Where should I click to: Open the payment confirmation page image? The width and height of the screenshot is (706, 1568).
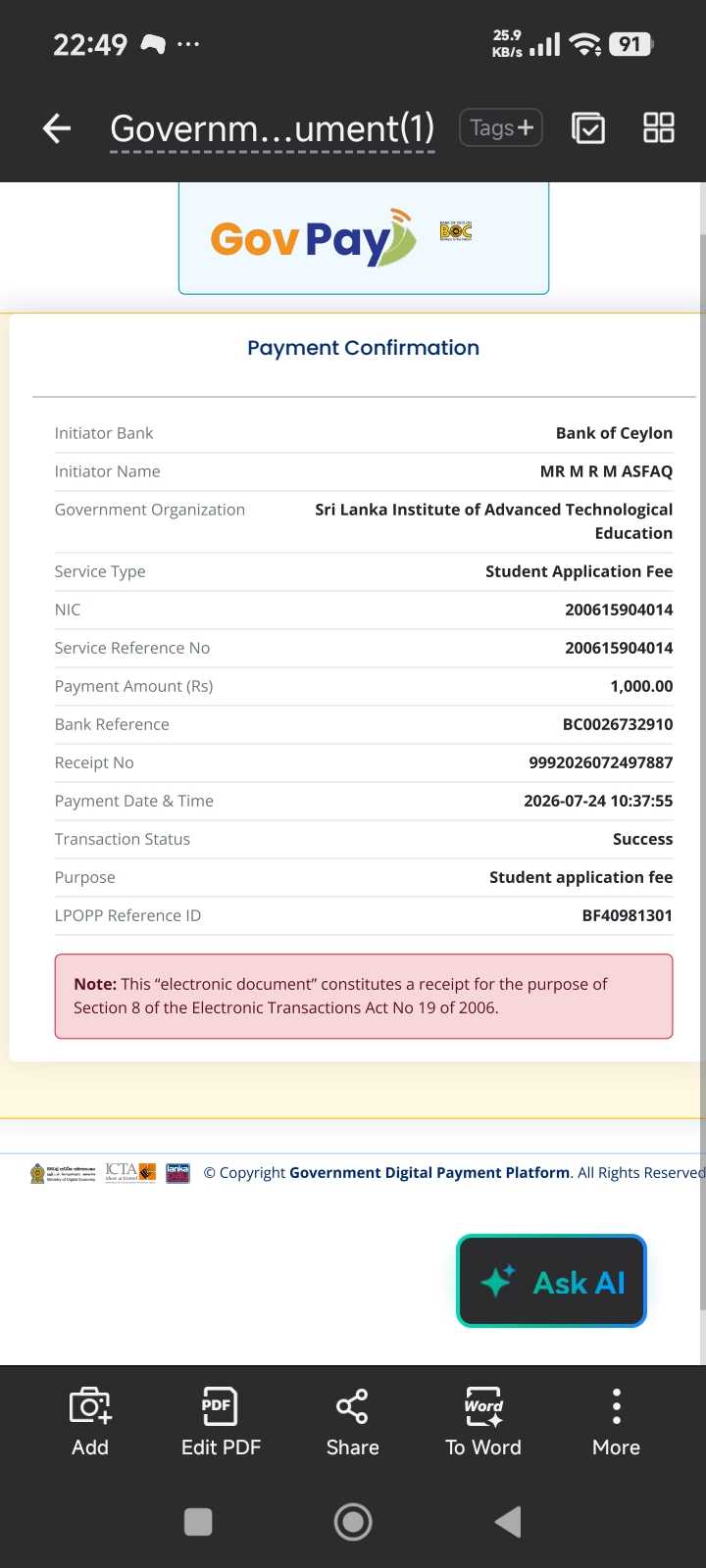click(353, 686)
